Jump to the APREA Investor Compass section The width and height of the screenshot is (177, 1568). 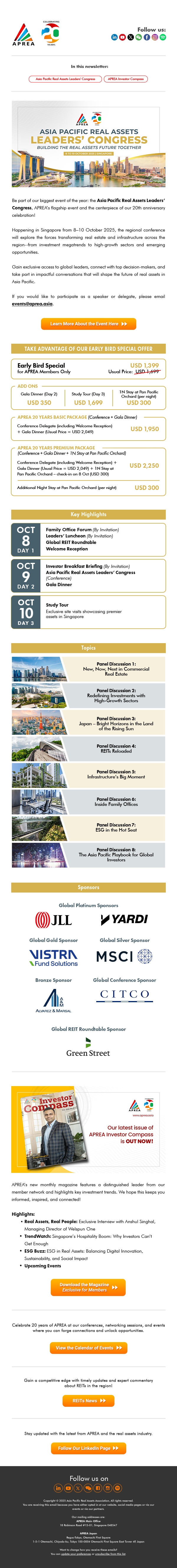126,79
